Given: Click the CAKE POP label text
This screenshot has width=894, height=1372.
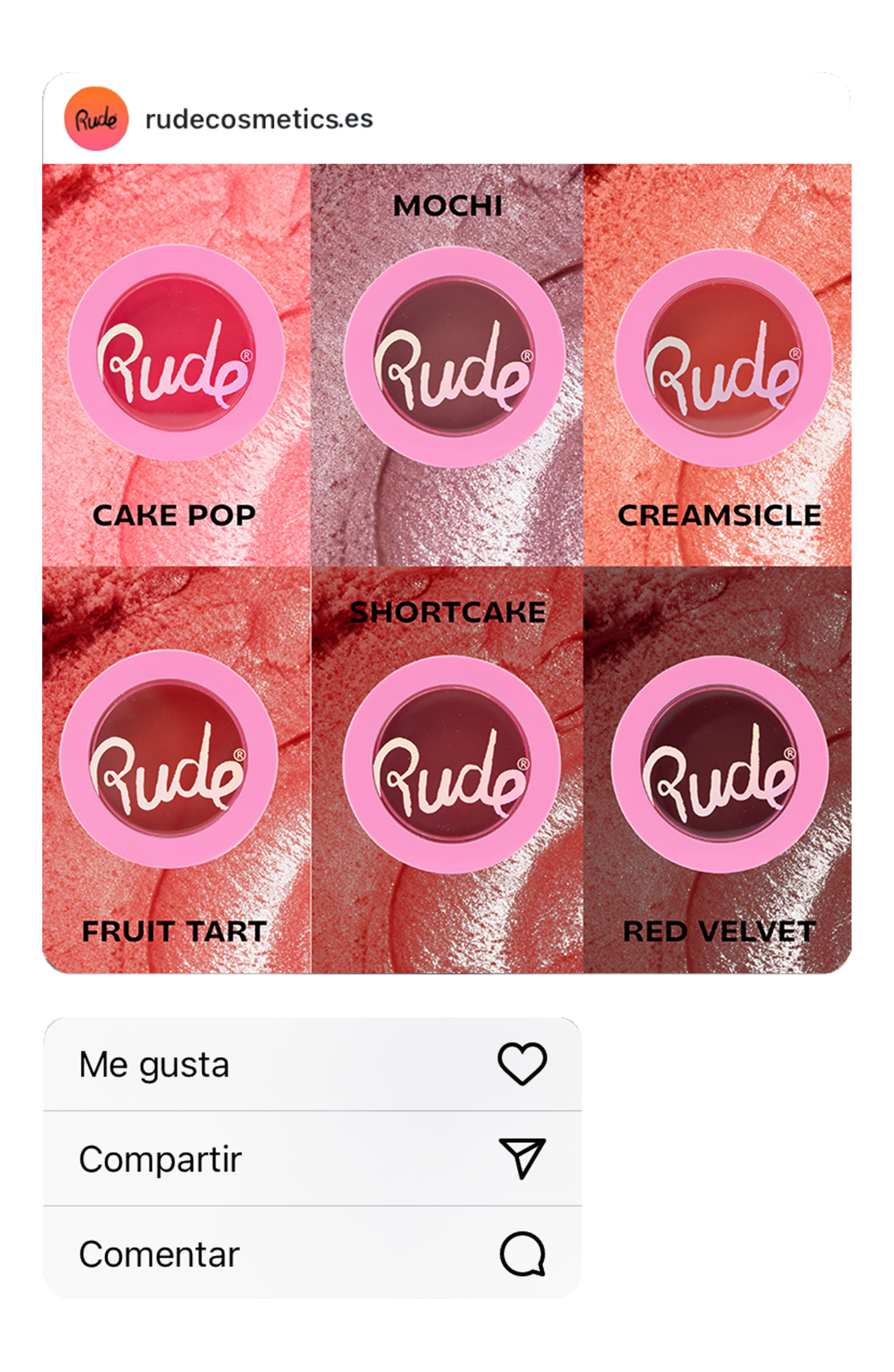Looking at the screenshot, I should click(174, 515).
